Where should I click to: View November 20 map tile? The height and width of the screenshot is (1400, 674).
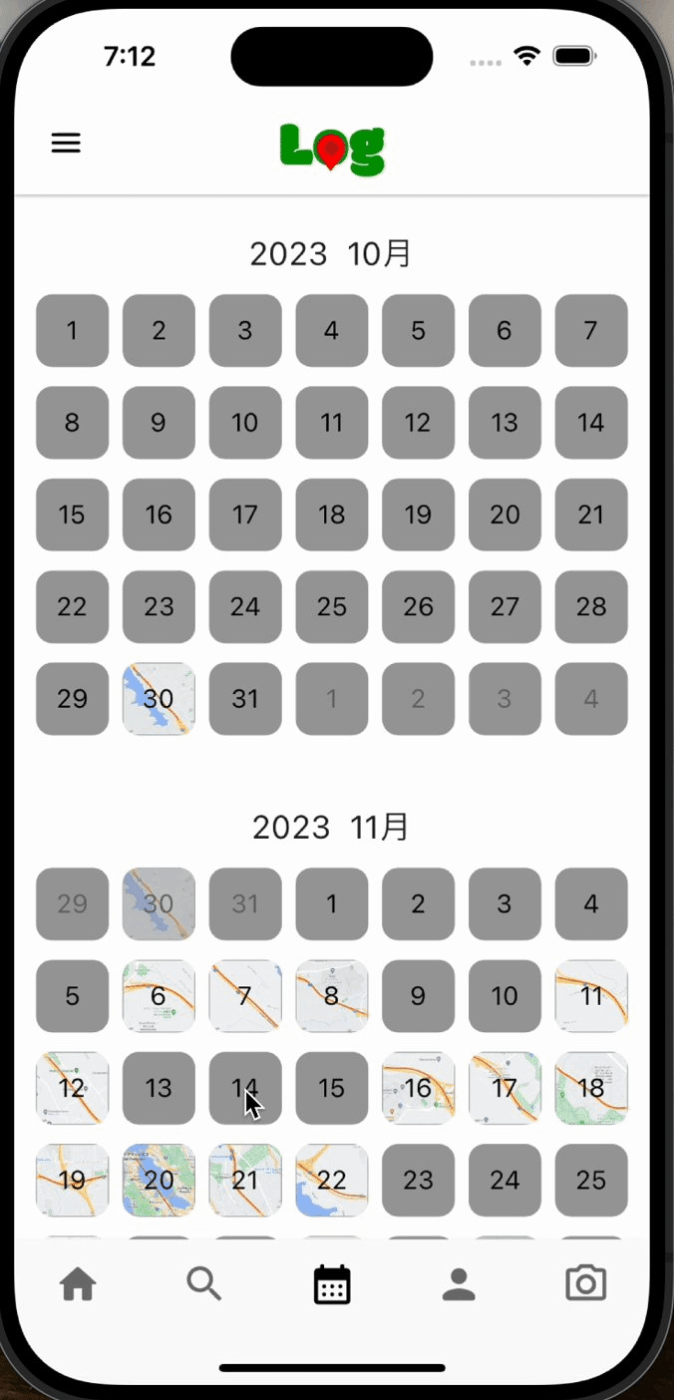point(159,1180)
